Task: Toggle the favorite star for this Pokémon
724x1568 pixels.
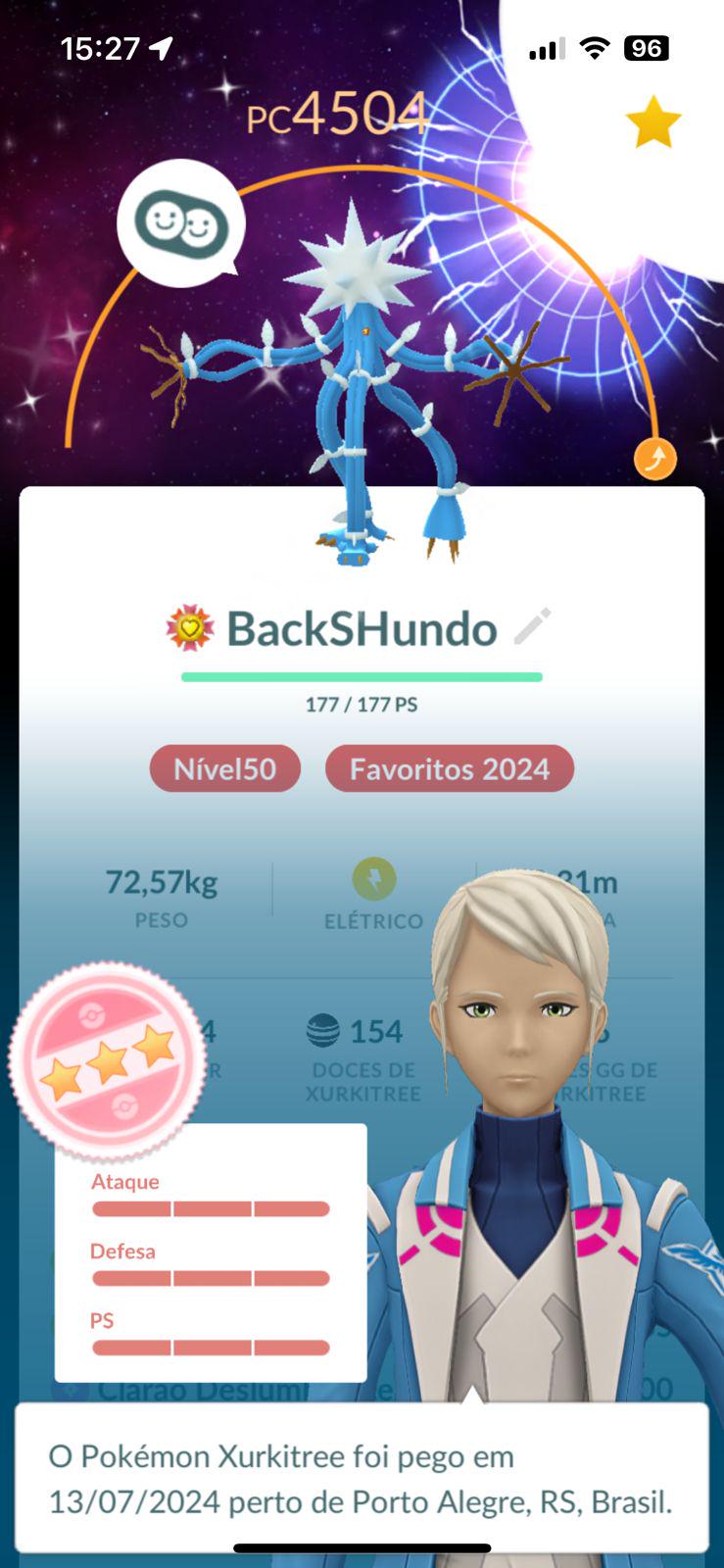Action: coord(652,123)
